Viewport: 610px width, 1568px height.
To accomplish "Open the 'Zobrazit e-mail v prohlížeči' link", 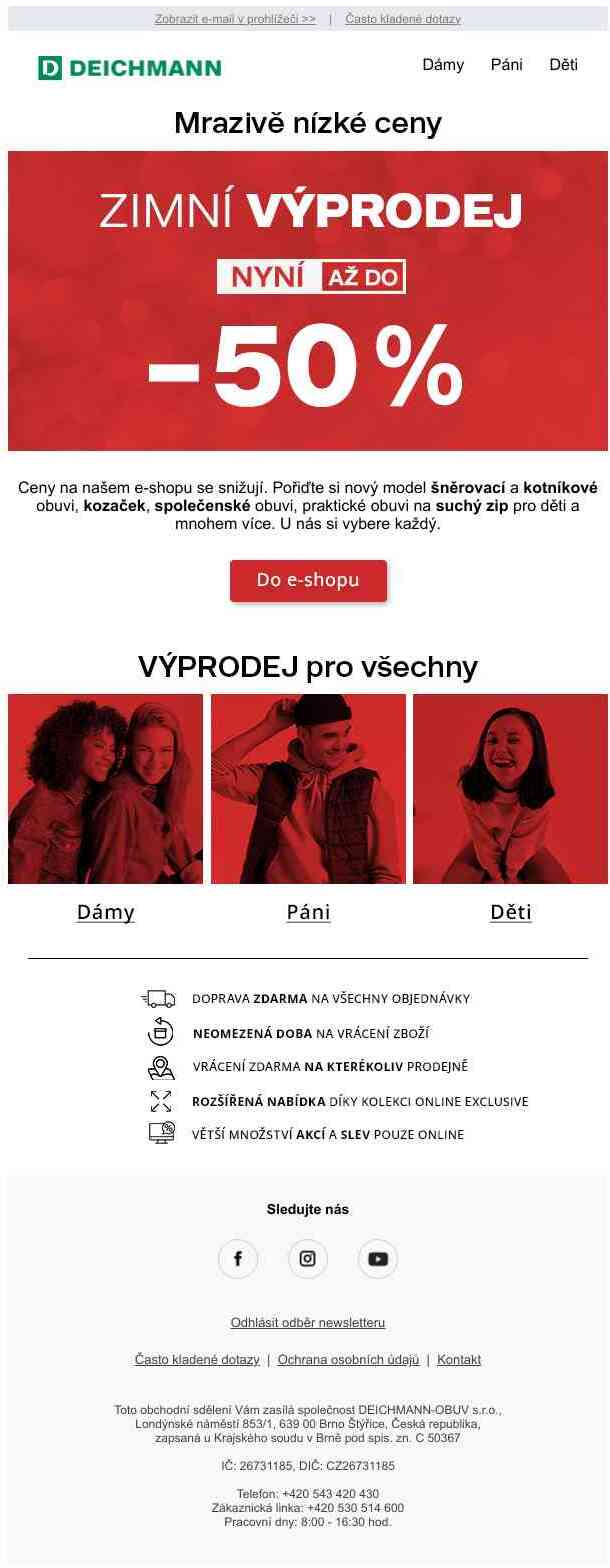I will (235, 19).
